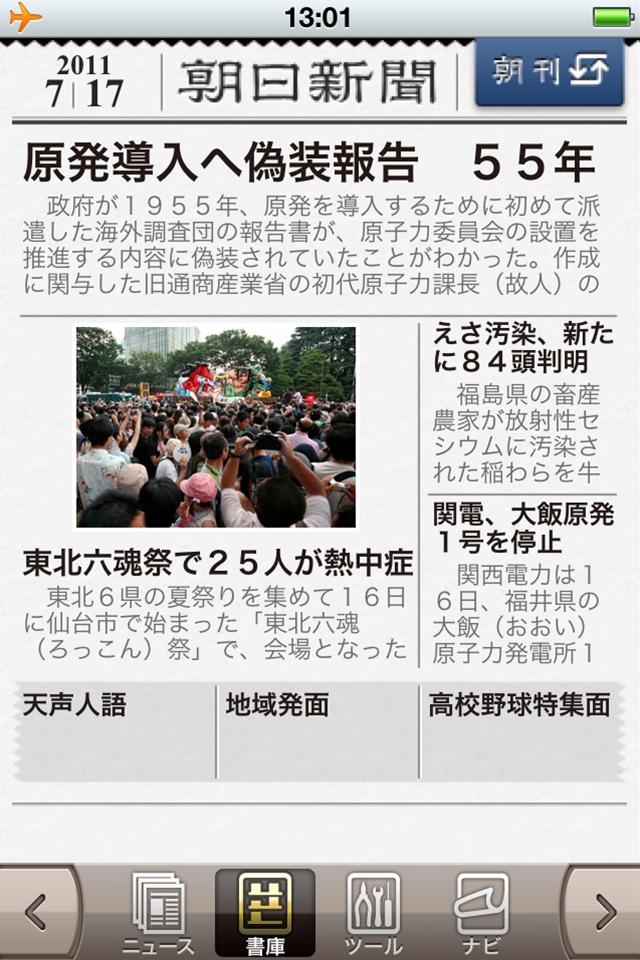Select the 書庫 tab
Viewport: 640px width, 960px height.
click(x=265, y=912)
